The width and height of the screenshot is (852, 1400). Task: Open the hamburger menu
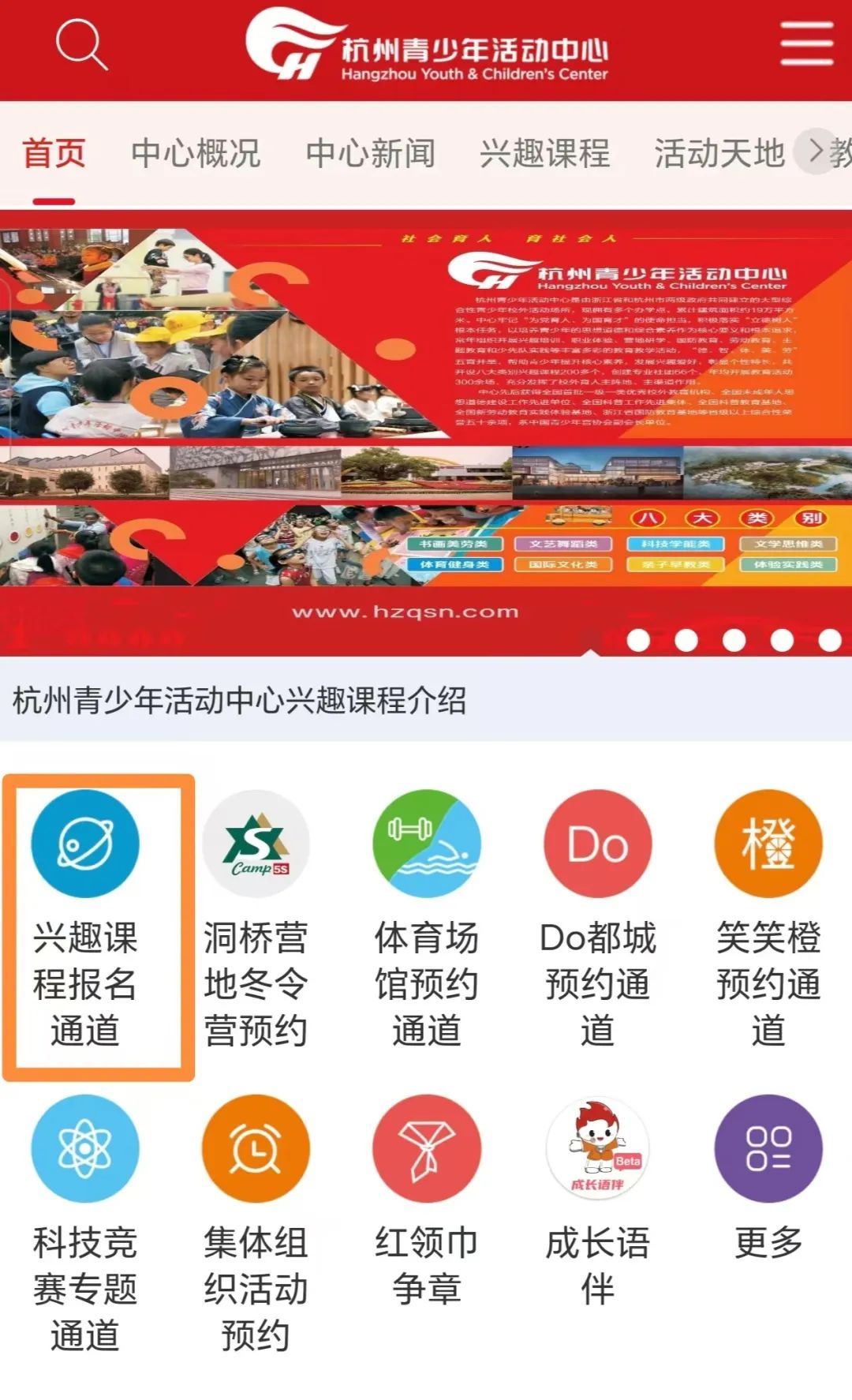click(x=806, y=44)
